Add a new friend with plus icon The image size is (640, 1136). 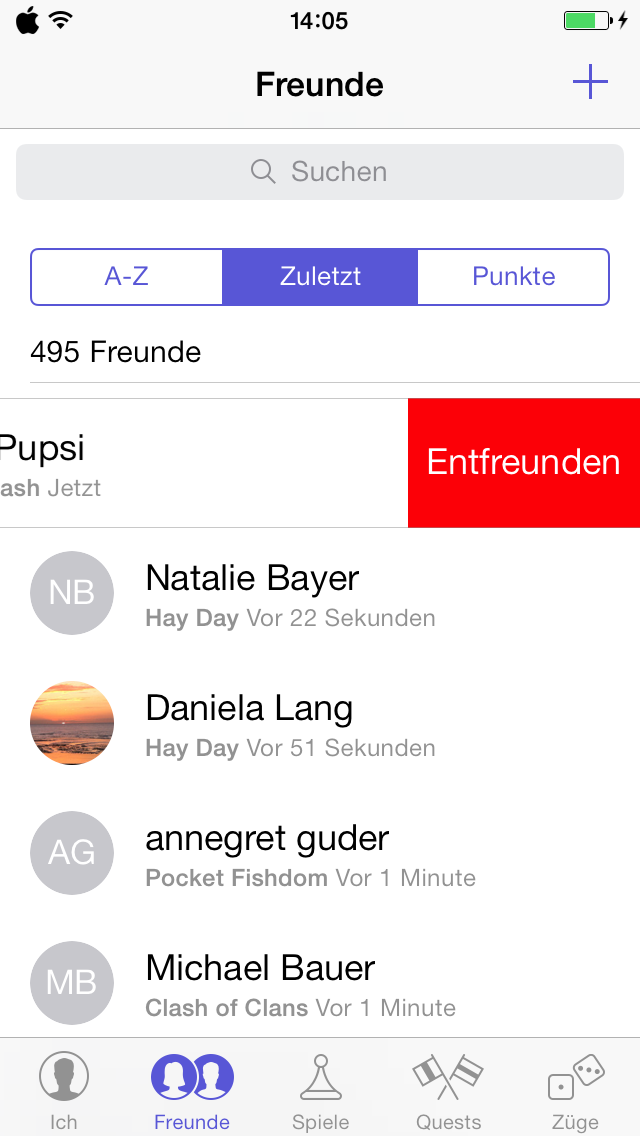coord(590,82)
